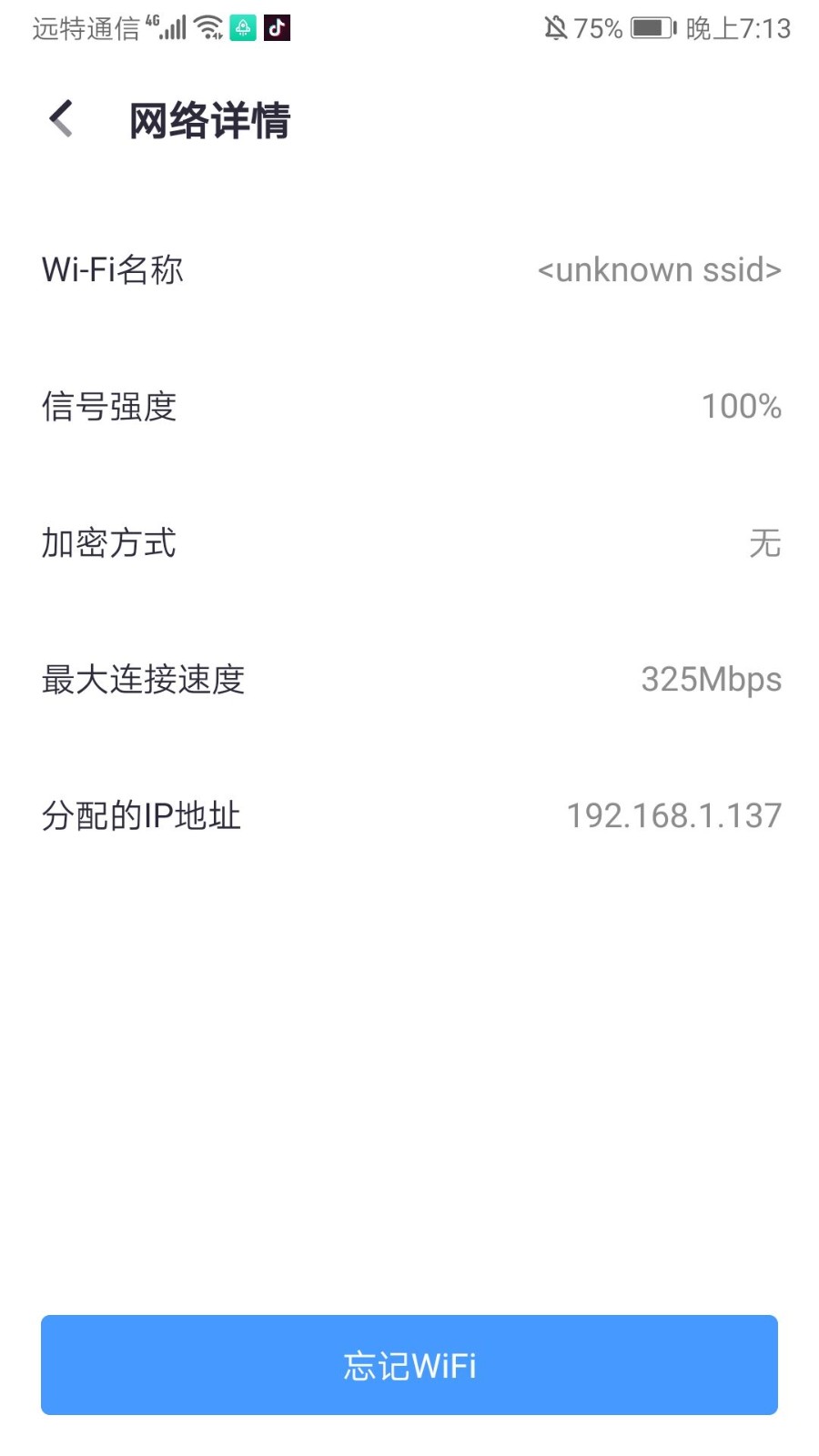Expand the 分配的IP地址 entry
The image size is (819, 1456).
pos(409,814)
